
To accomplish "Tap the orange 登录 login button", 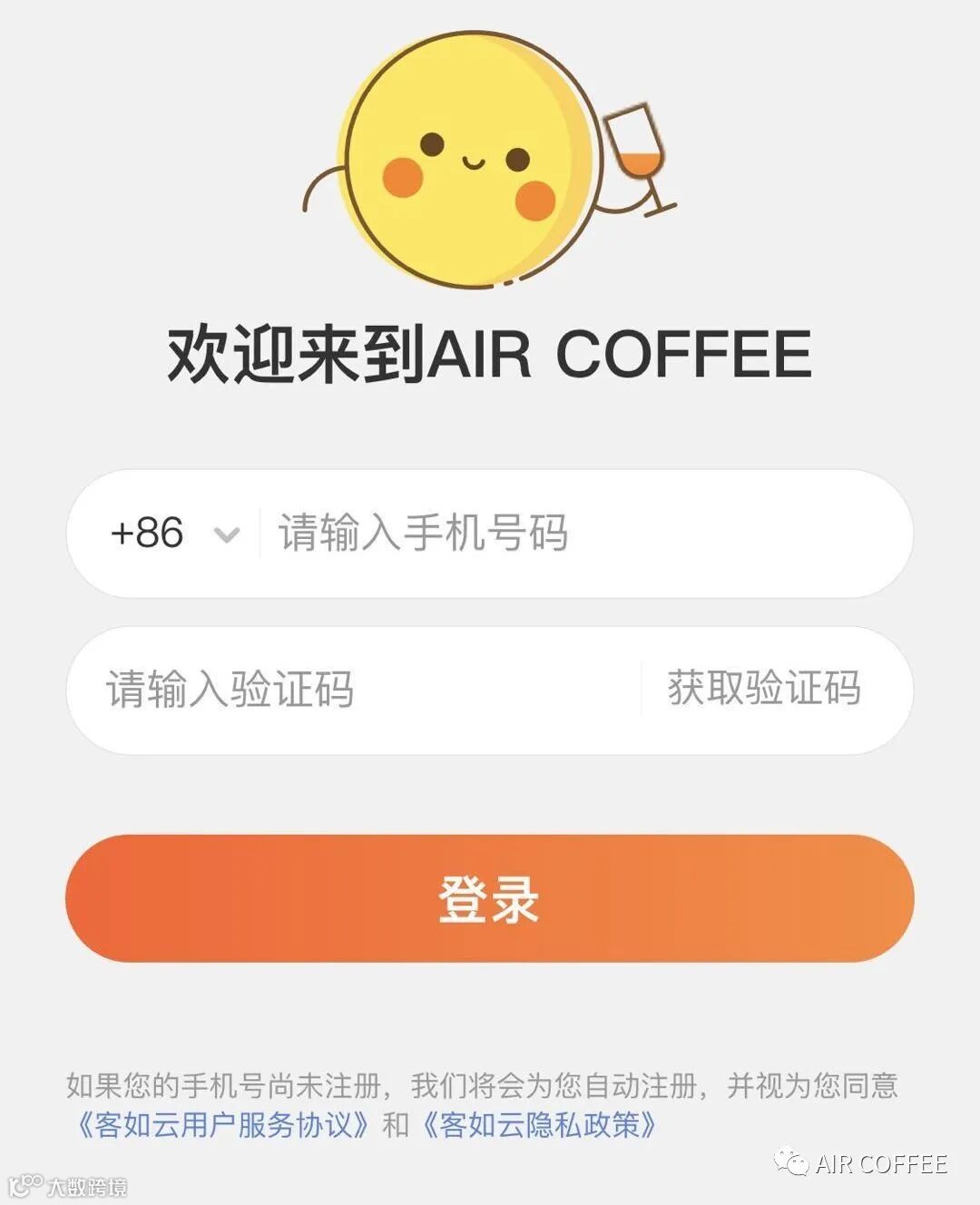I will pos(489,898).
